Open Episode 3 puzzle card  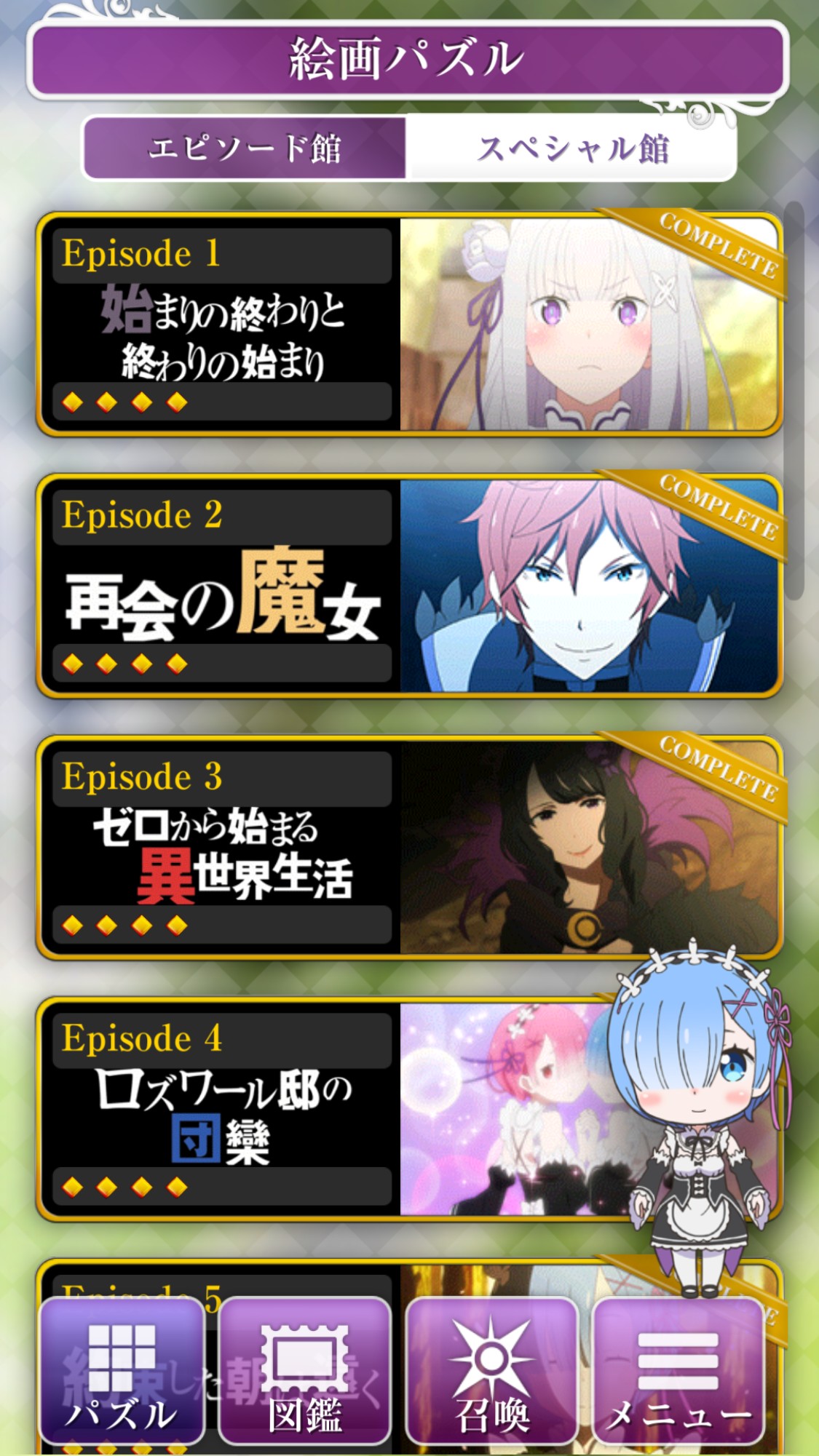tap(408, 848)
